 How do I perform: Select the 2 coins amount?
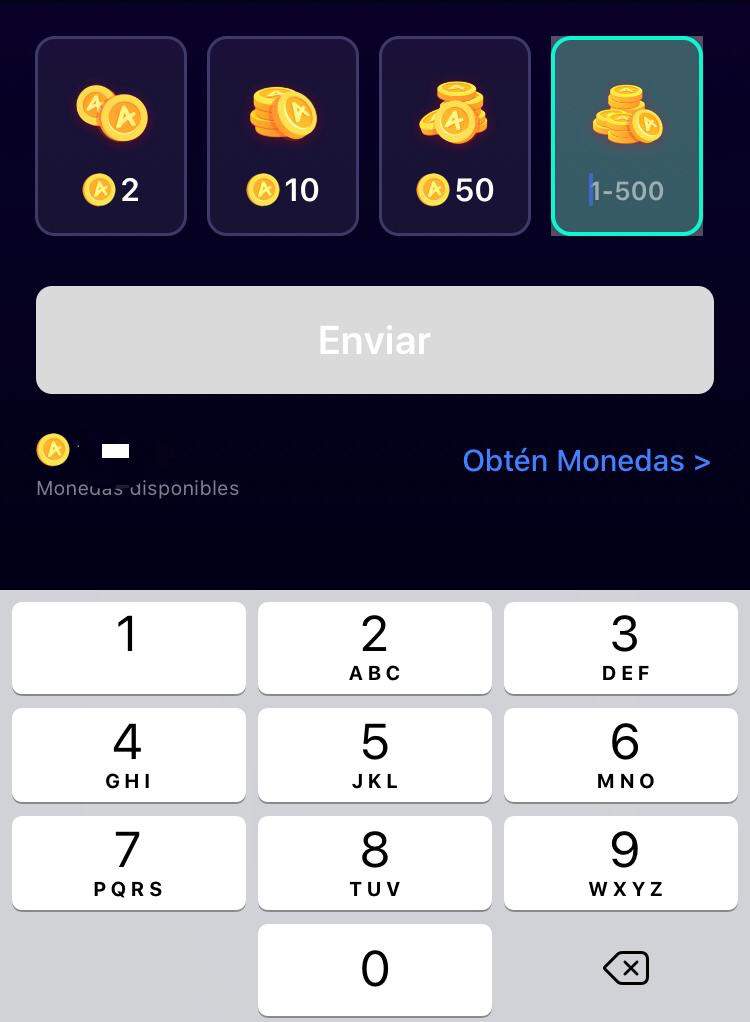click(111, 136)
